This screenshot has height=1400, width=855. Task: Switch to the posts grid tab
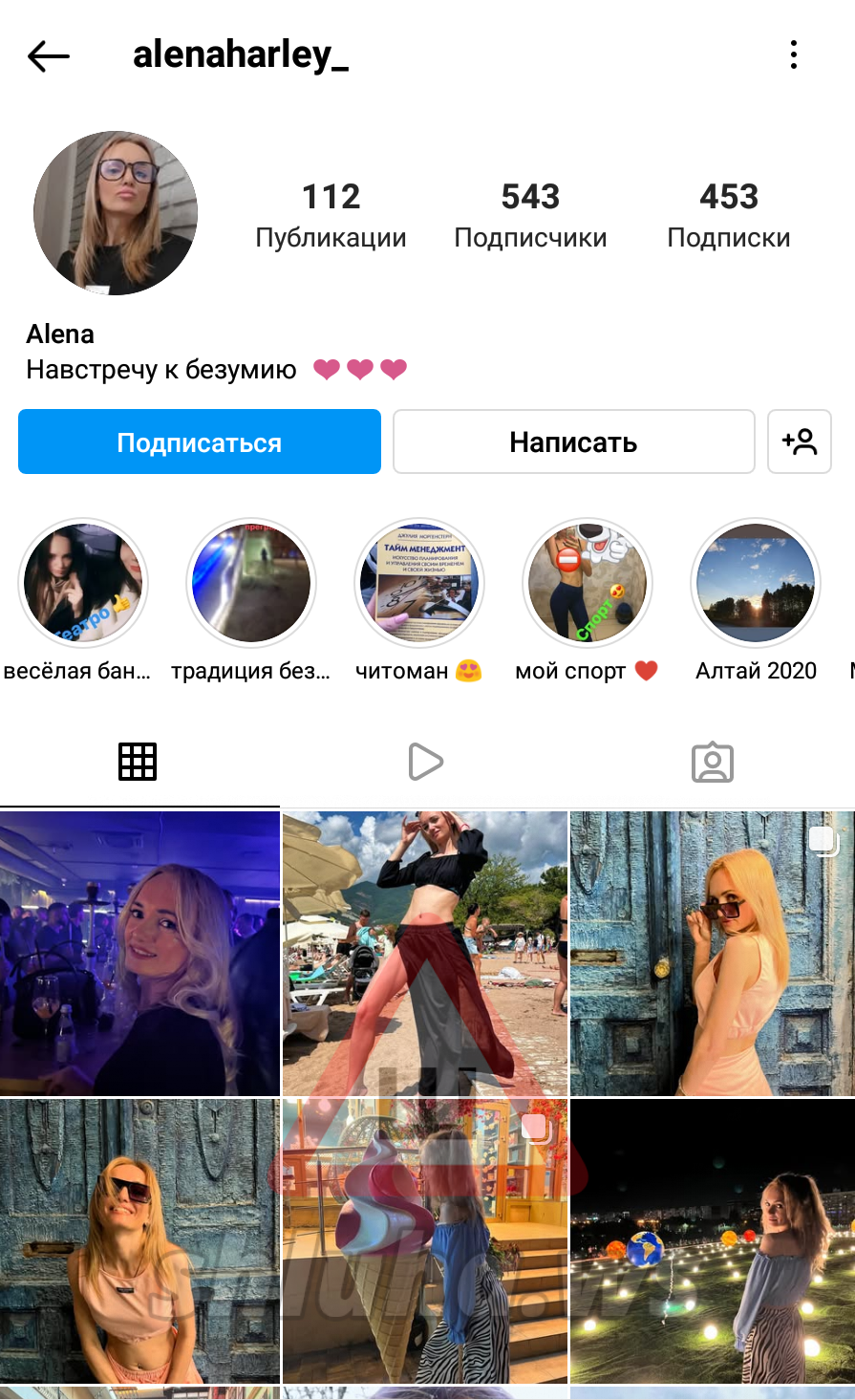(x=138, y=762)
